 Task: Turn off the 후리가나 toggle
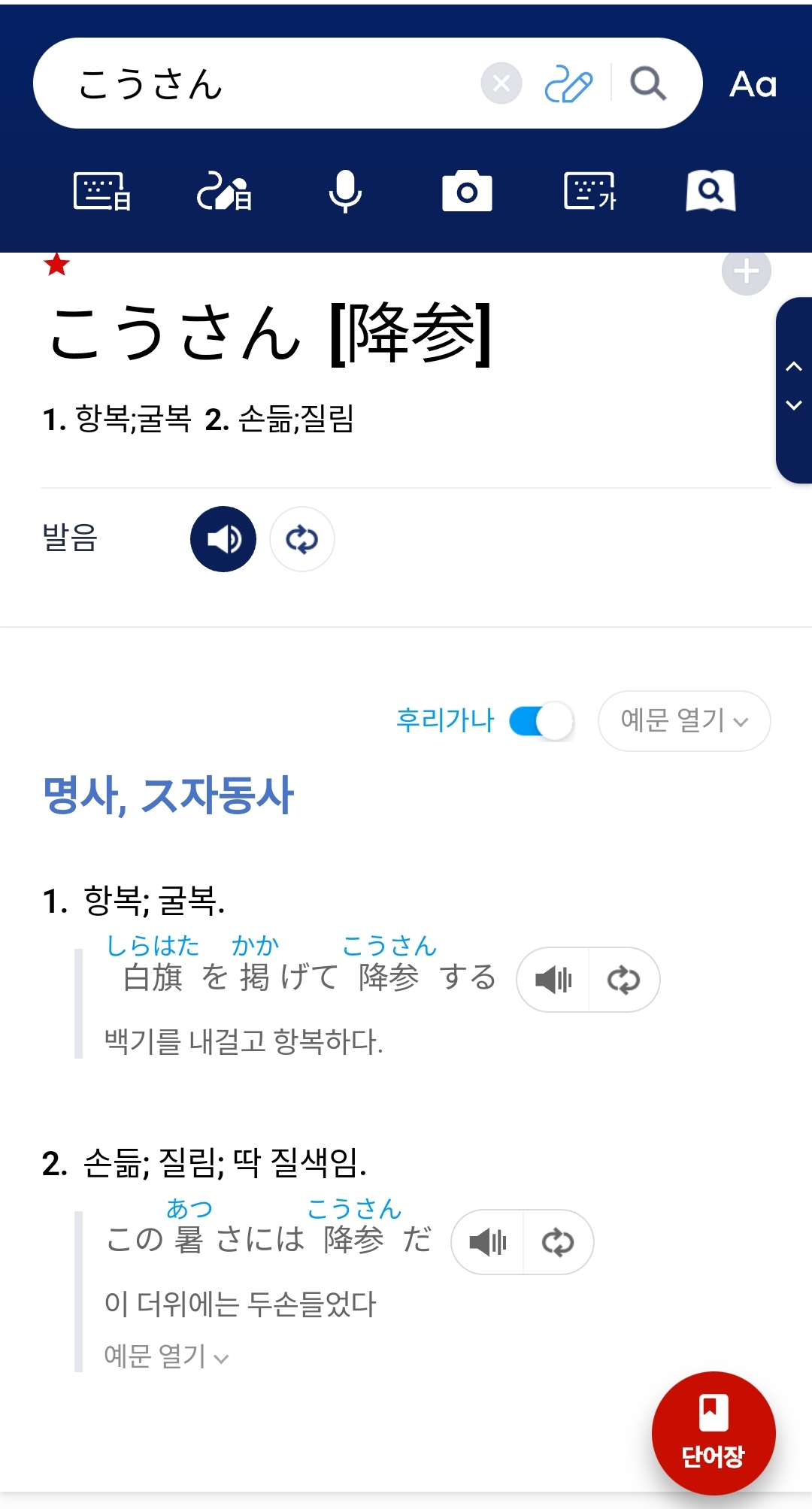point(541,721)
